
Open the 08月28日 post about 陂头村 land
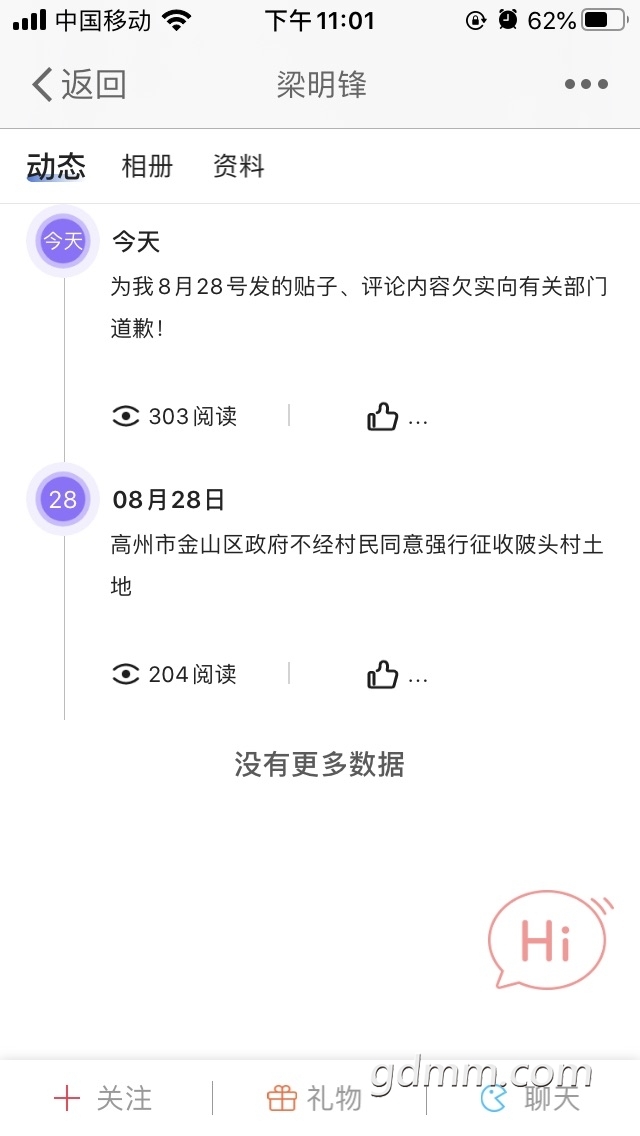(356, 565)
